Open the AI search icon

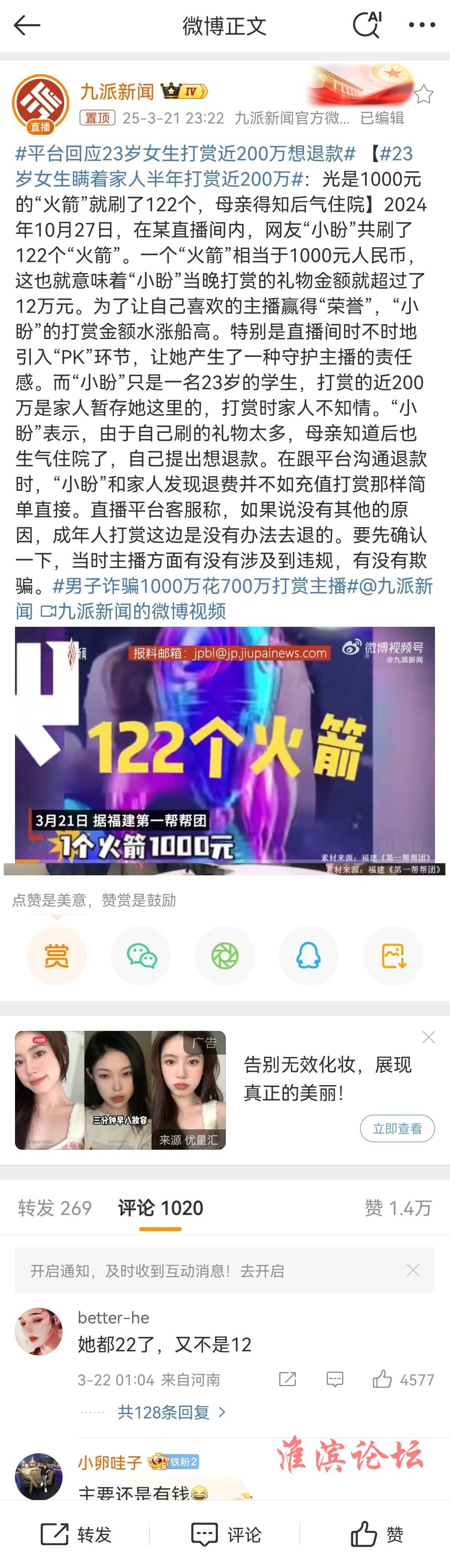[367, 25]
